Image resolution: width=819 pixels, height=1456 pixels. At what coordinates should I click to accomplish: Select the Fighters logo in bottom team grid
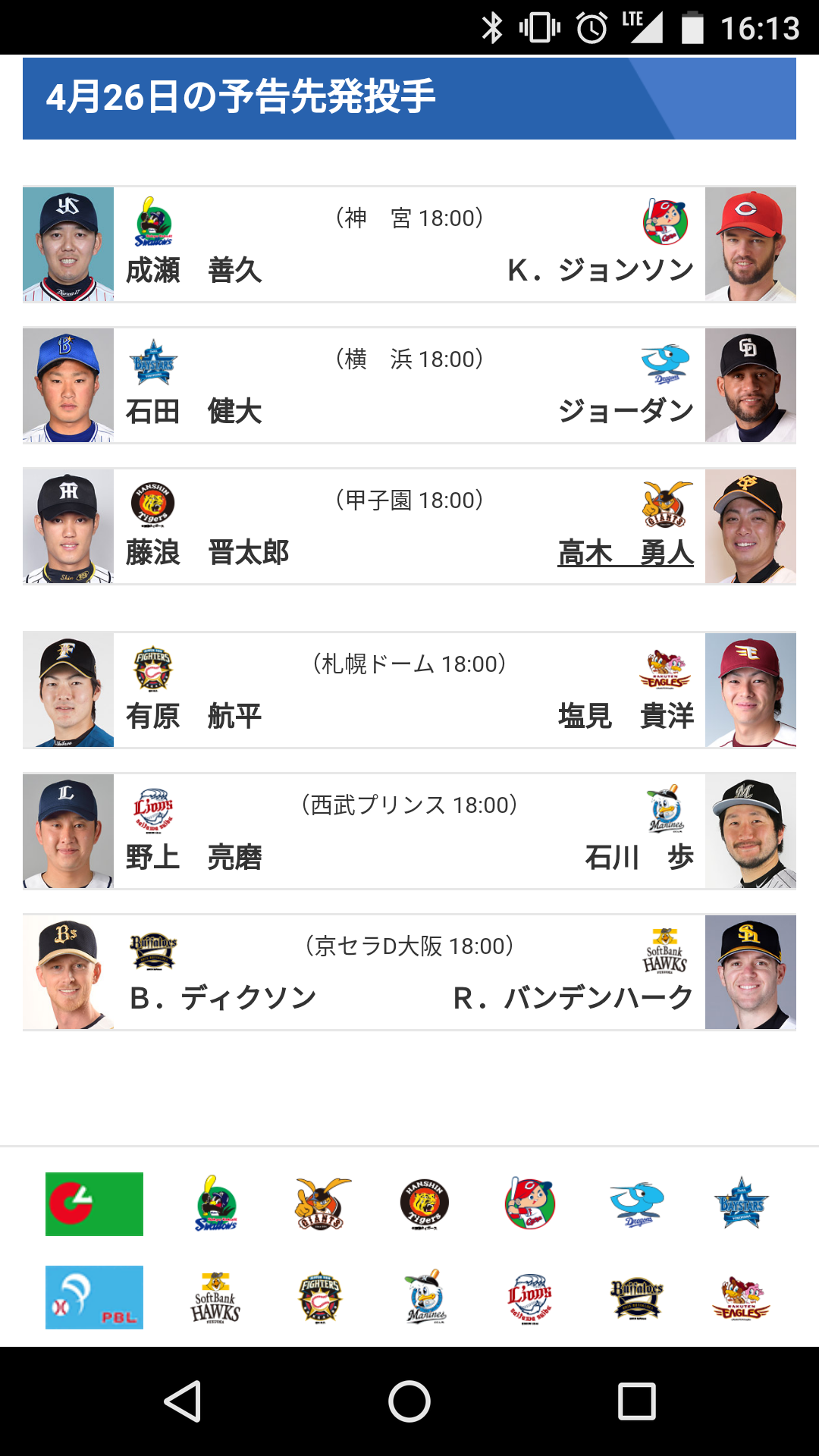coord(322,1298)
